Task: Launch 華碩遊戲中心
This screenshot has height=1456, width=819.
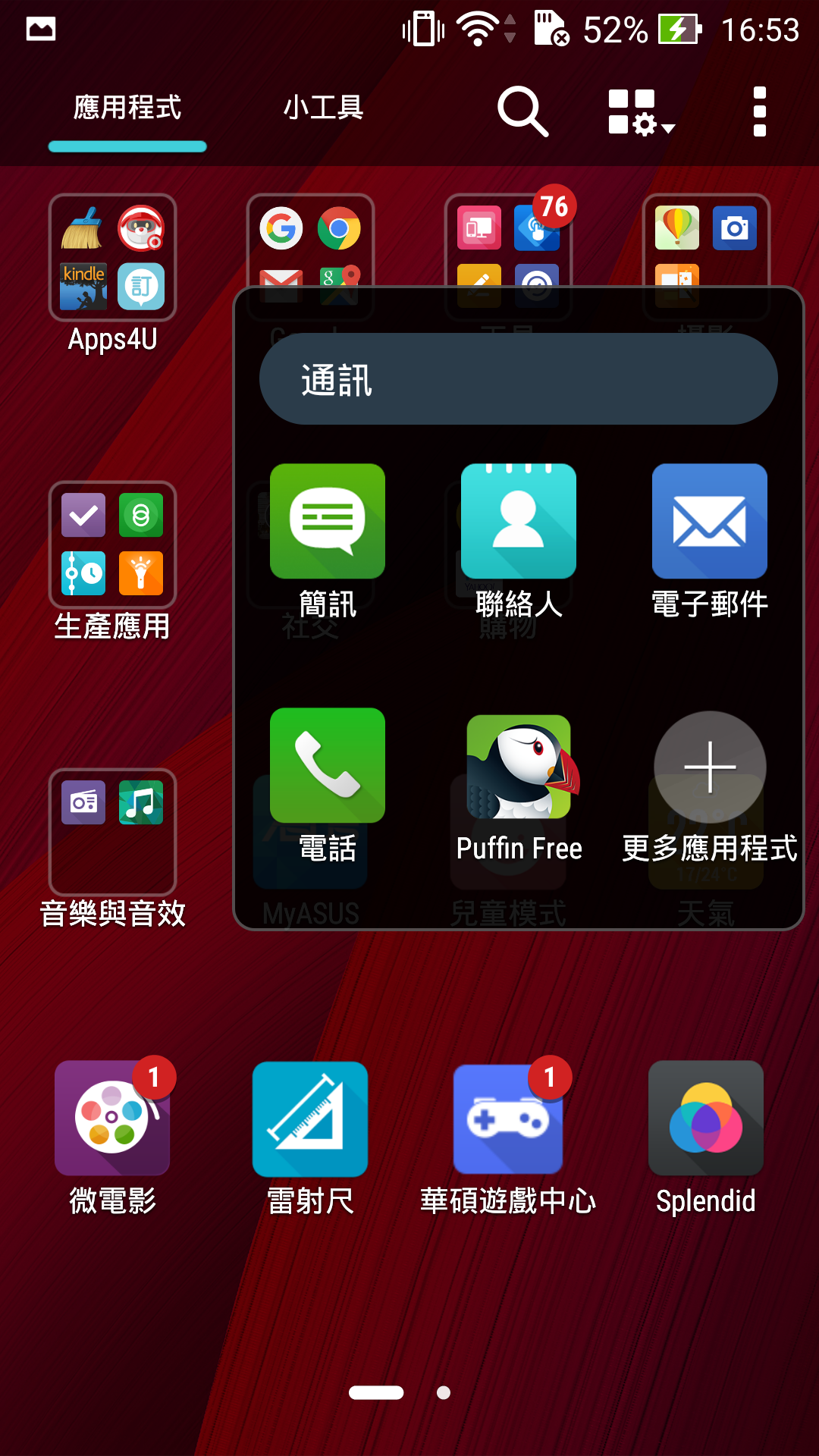Action: (x=508, y=1119)
